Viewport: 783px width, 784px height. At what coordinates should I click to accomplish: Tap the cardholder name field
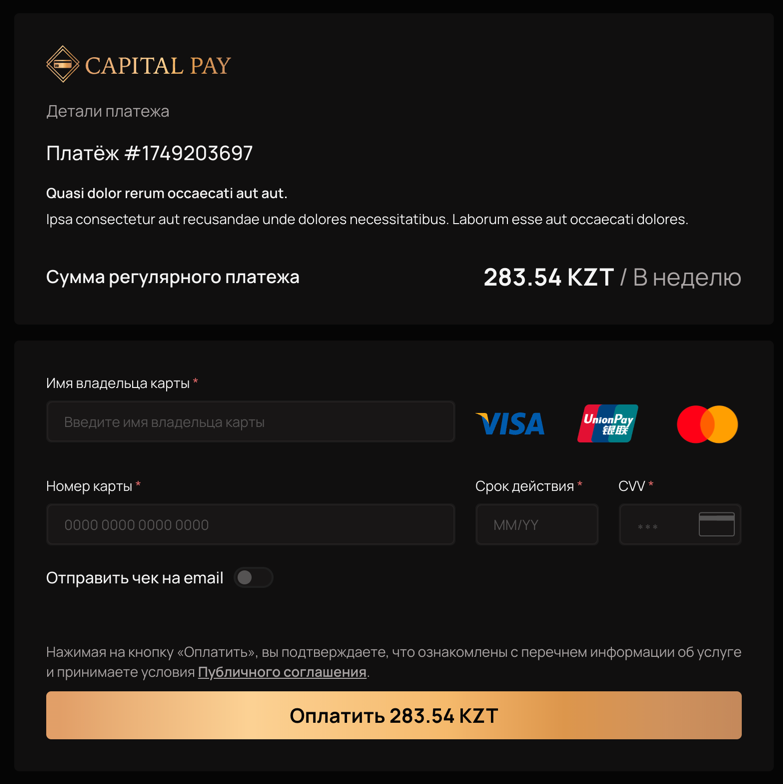[x=250, y=422]
